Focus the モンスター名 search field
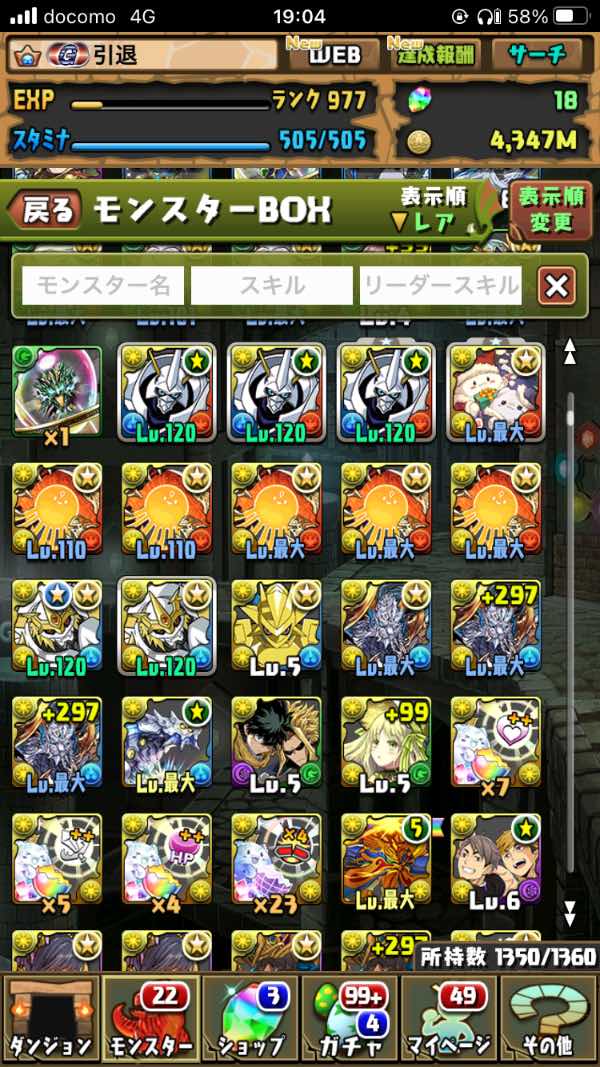The width and height of the screenshot is (600, 1067). [x=103, y=286]
